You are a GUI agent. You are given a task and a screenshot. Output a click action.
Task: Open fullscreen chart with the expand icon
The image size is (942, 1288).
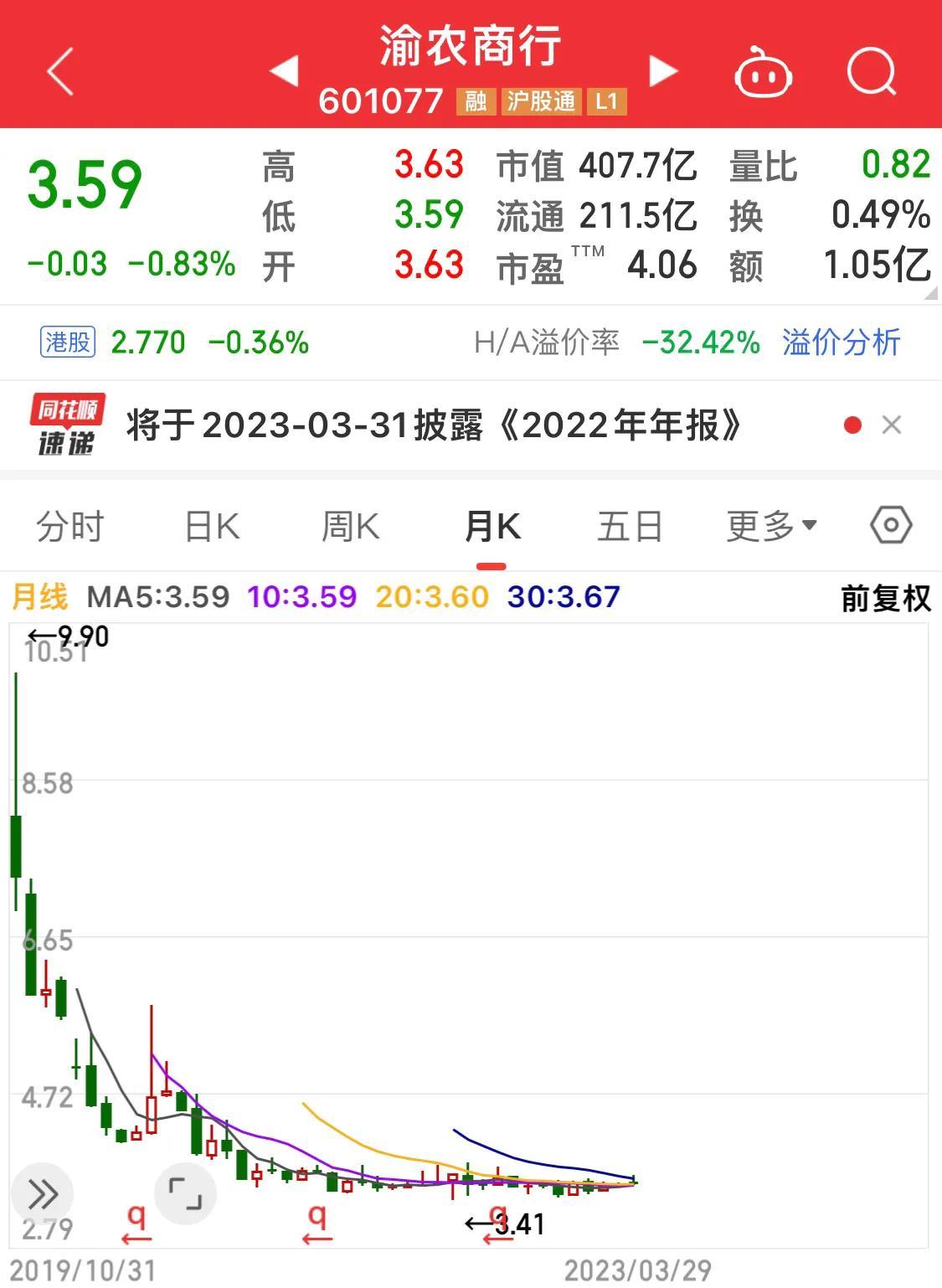pos(186,1194)
